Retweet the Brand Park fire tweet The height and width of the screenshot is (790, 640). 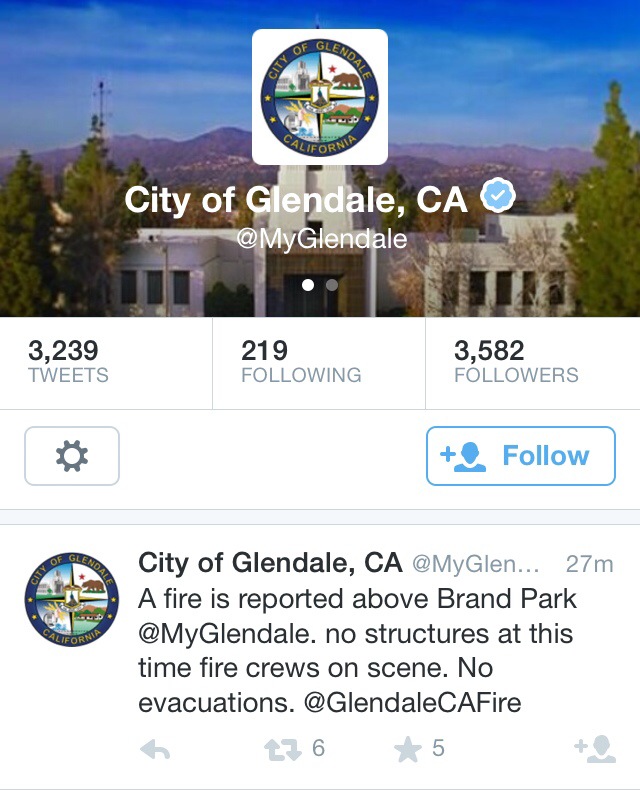[x=281, y=749]
